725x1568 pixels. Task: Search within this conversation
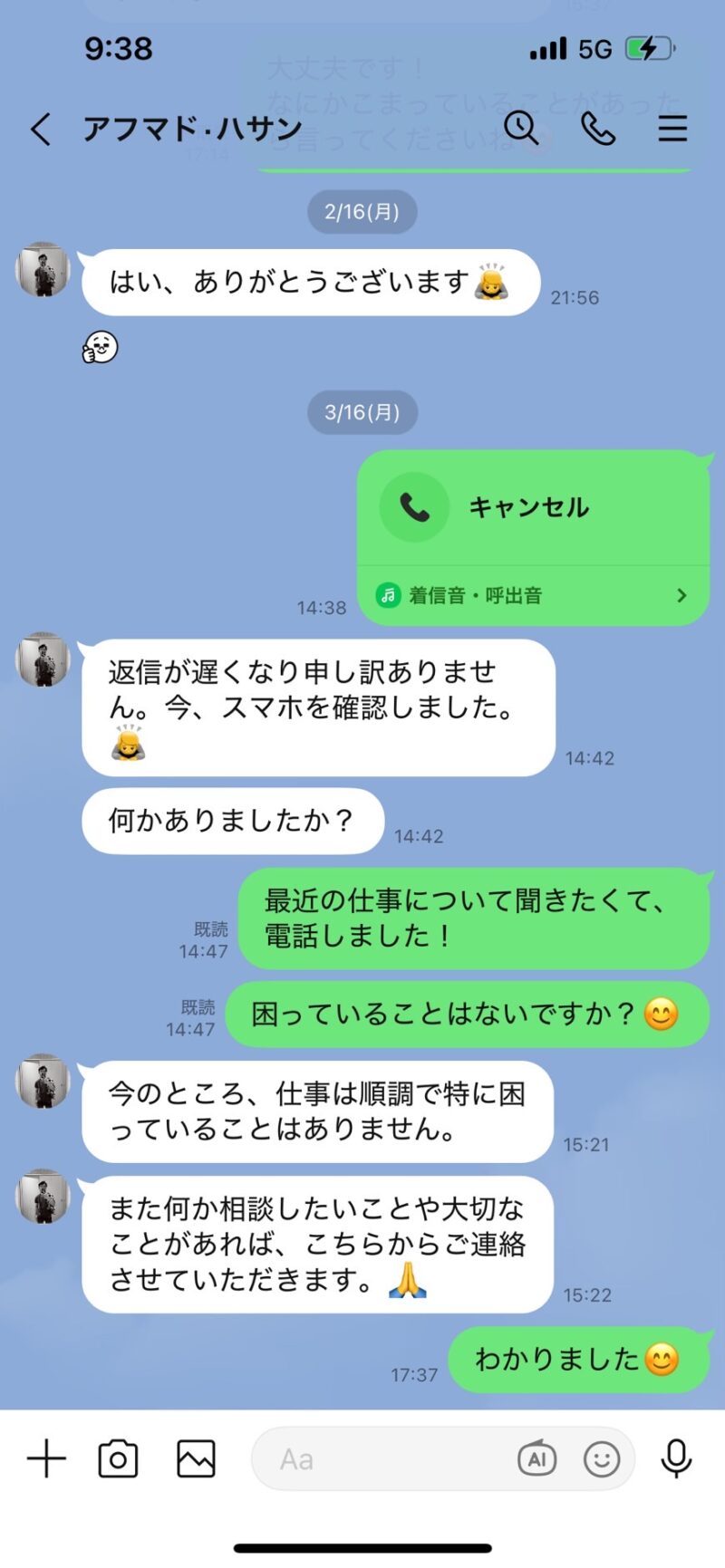(521, 129)
